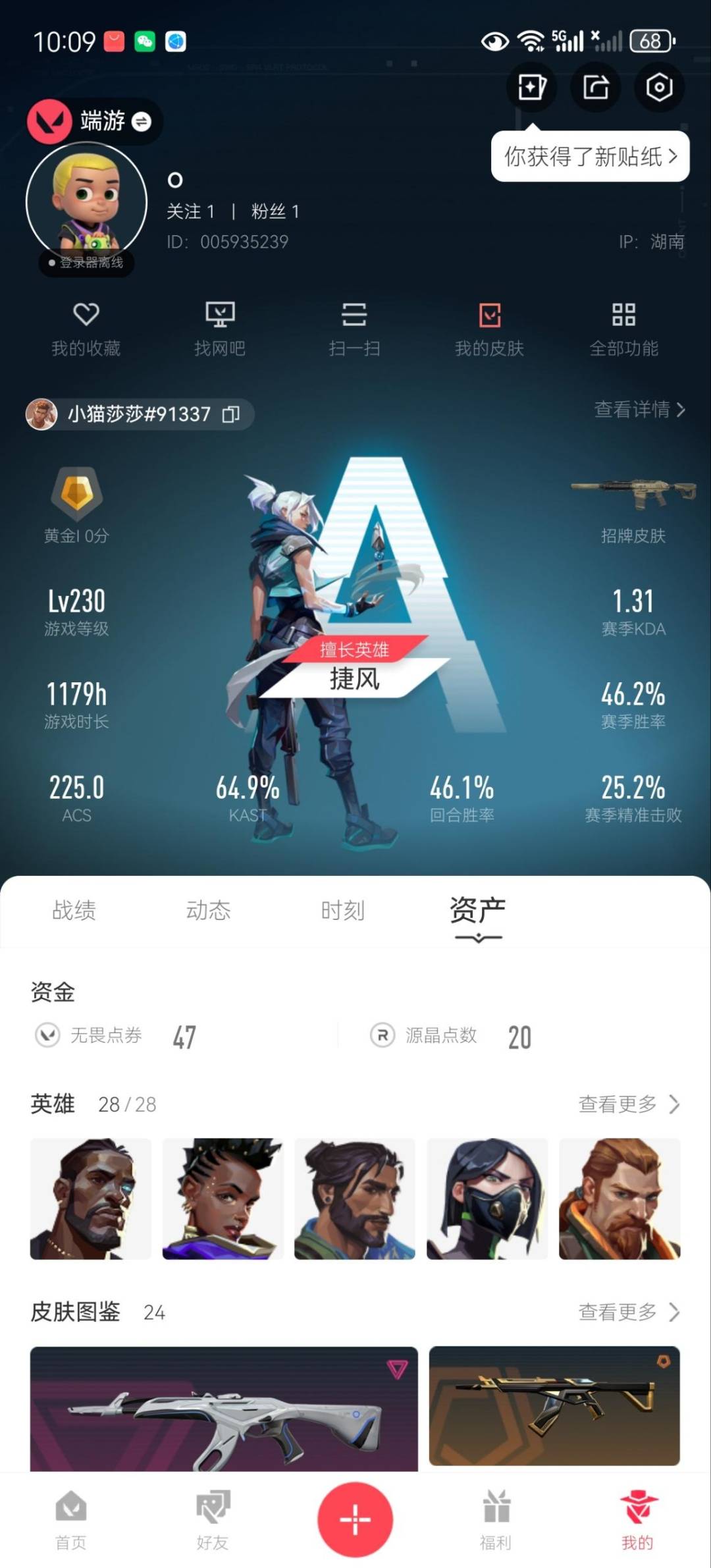Open the 你获得了新贴纸 notification bubble
Viewport: 711px width, 1568px height.
590,157
